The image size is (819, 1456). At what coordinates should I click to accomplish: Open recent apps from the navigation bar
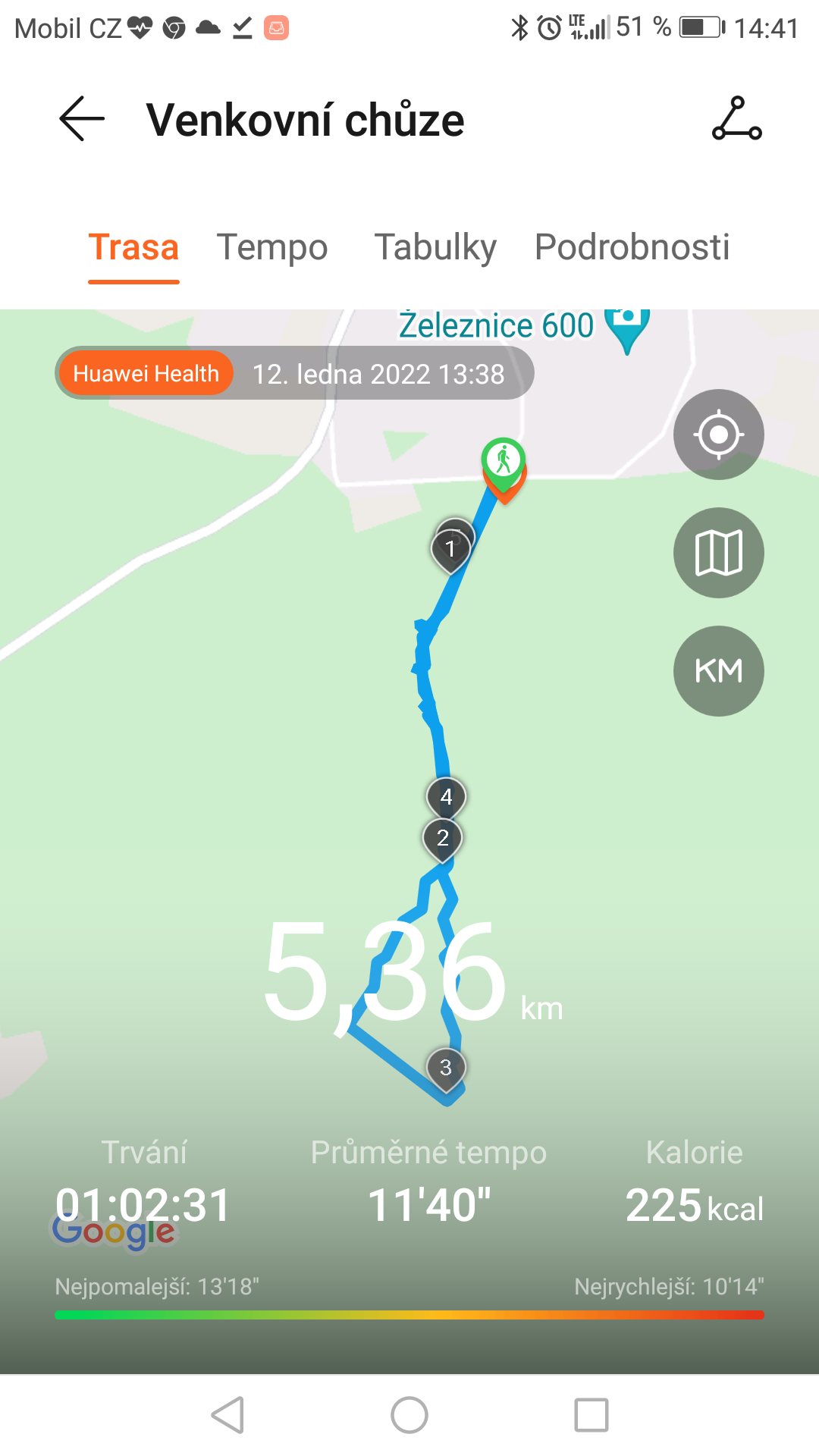coord(591,1415)
